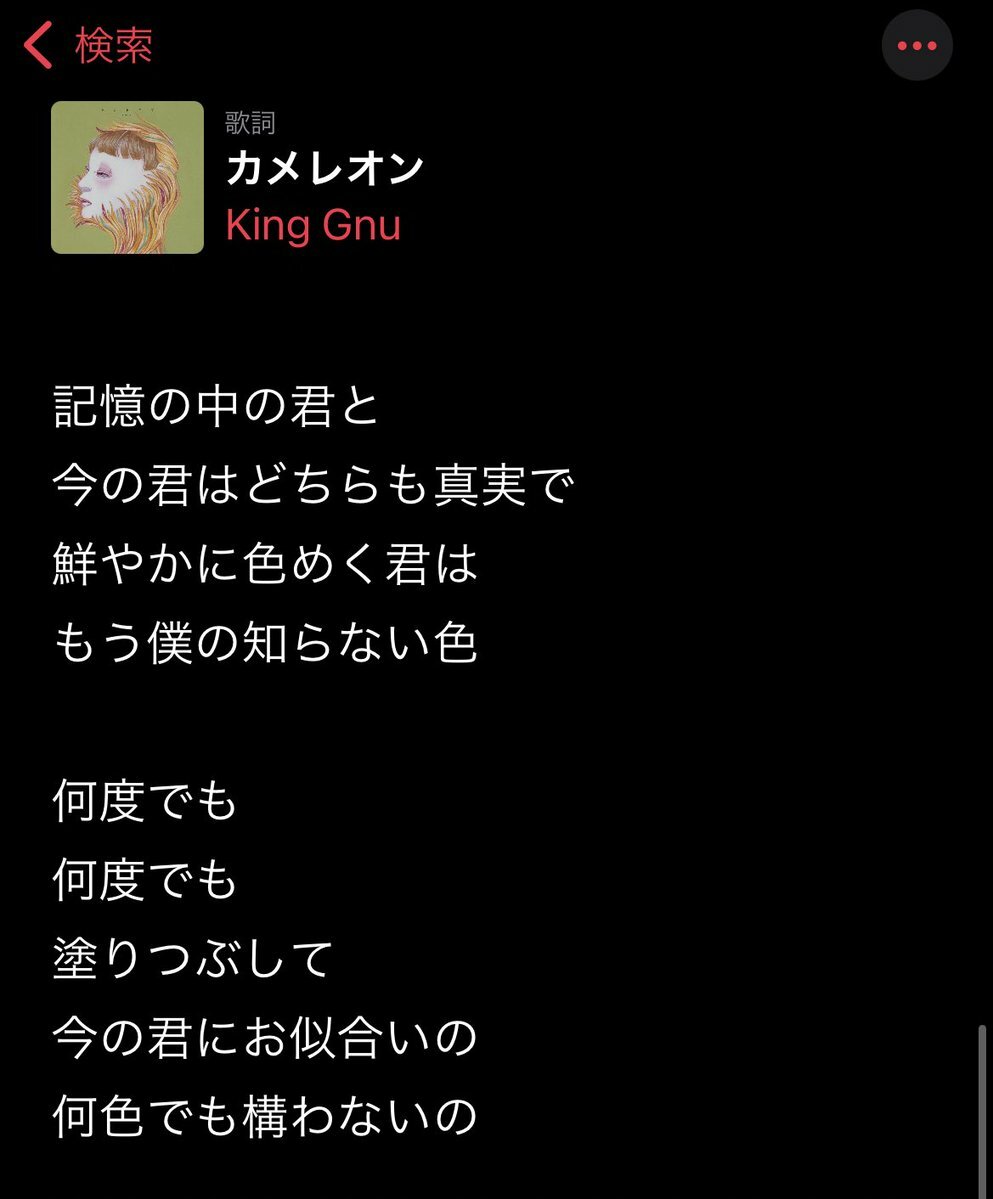Tap the カメレオン album artwork
The height and width of the screenshot is (1199, 993).
(x=127, y=178)
